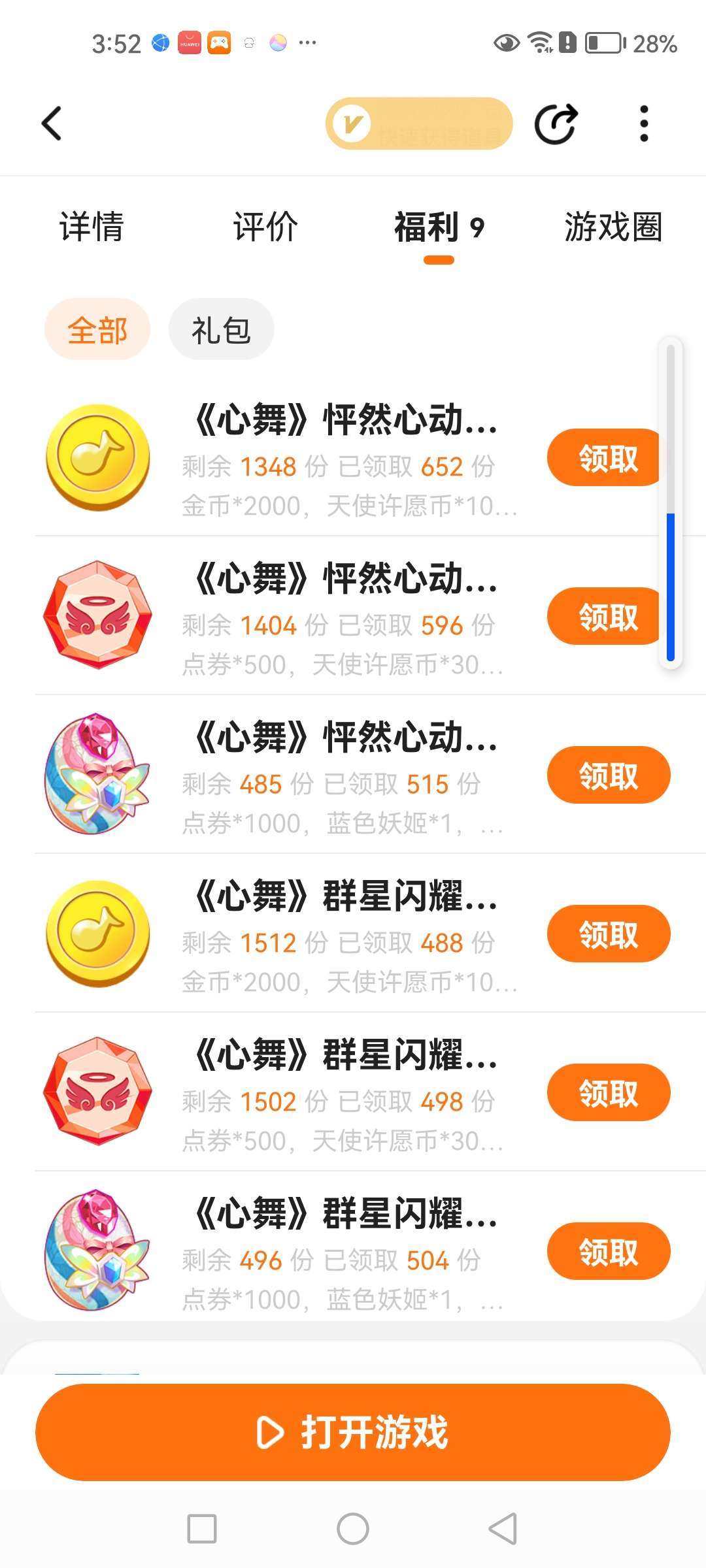The height and width of the screenshot is (1568, 706).
Task: Claim the 群星闪耀 gift with 496 份 left
Action: tap(608, 1251)
